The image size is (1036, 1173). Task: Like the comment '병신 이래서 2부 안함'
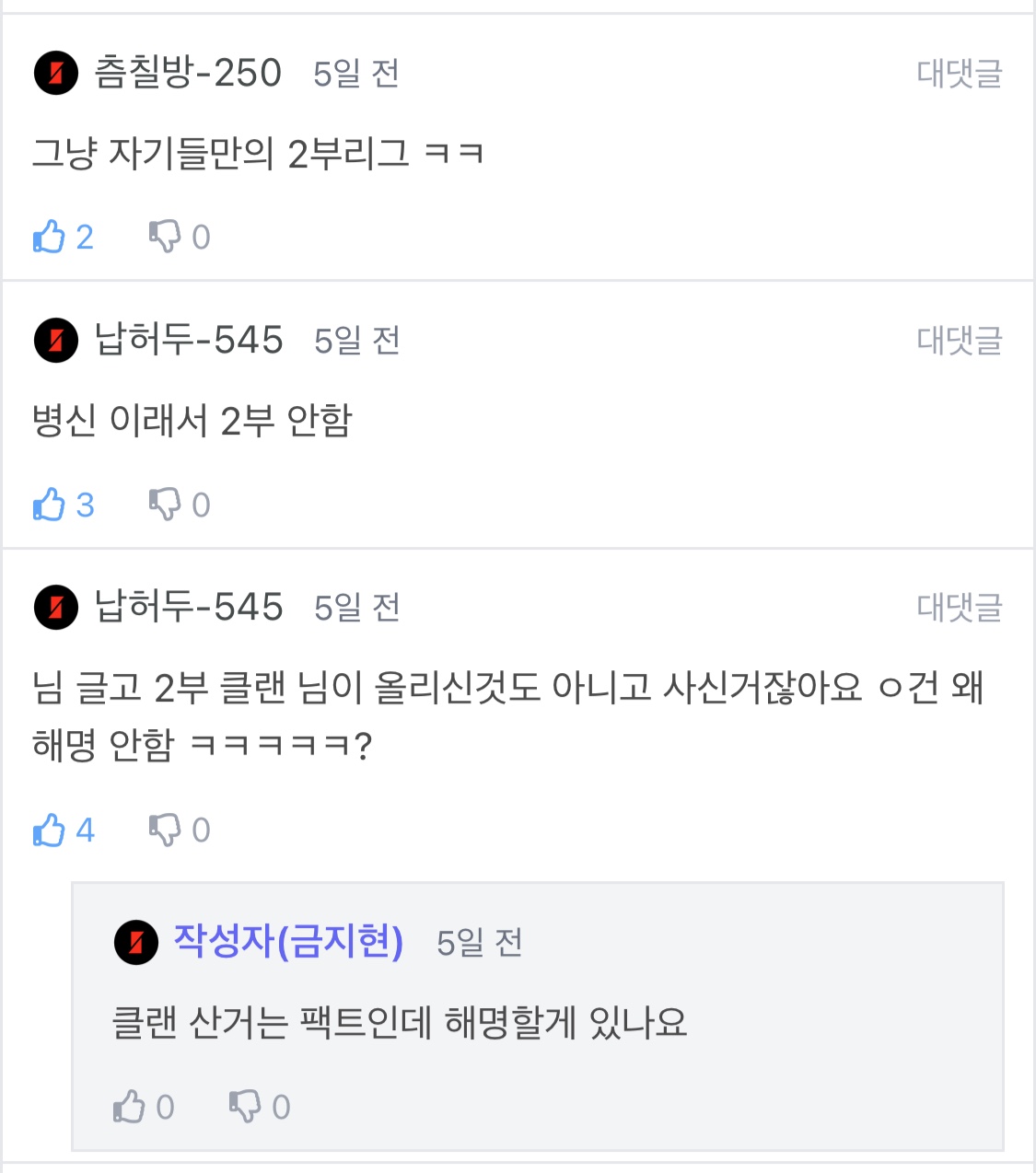pyautogui.click(x=50, y=505)
